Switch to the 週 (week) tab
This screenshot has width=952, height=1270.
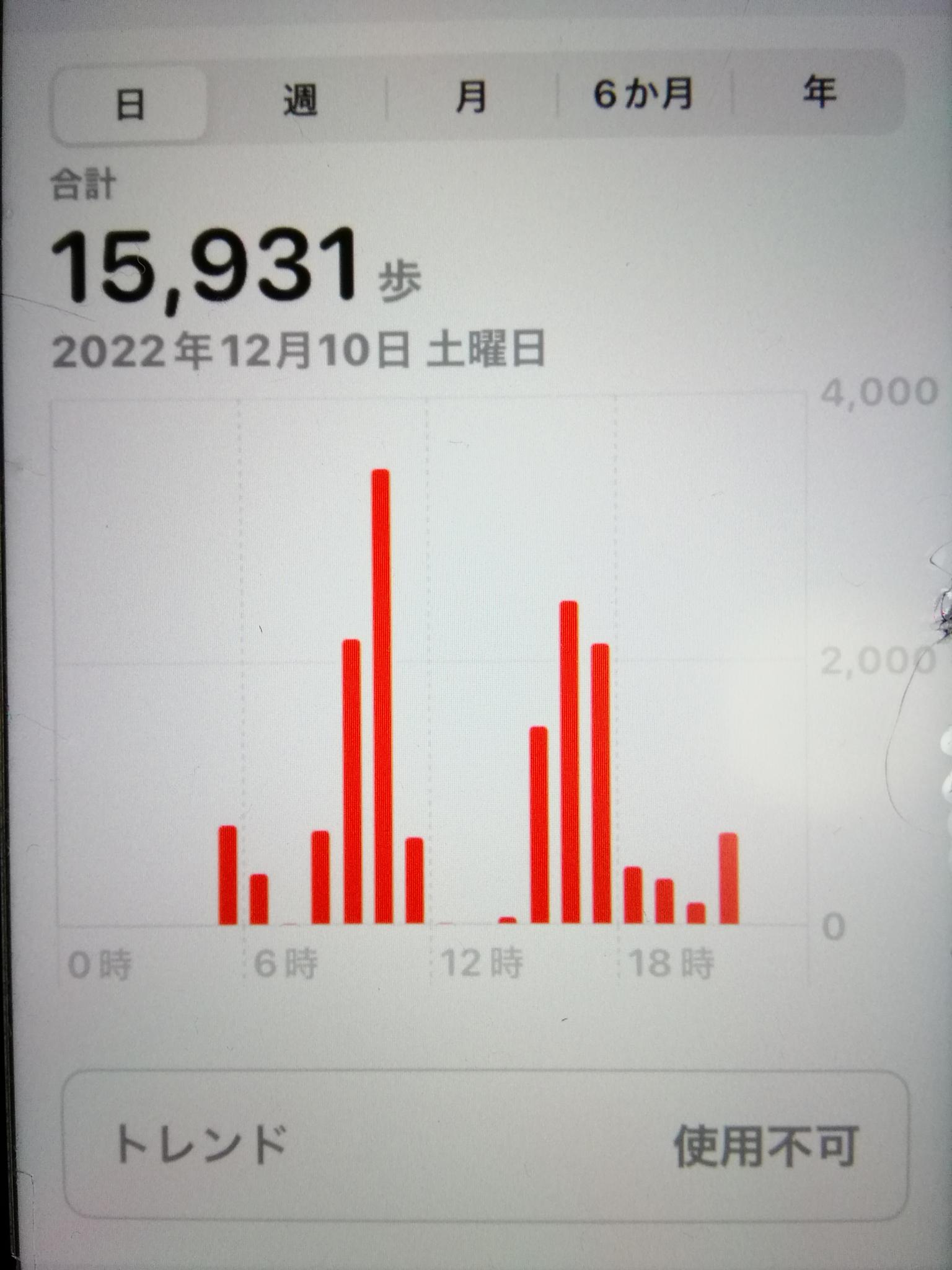(300, 100)
